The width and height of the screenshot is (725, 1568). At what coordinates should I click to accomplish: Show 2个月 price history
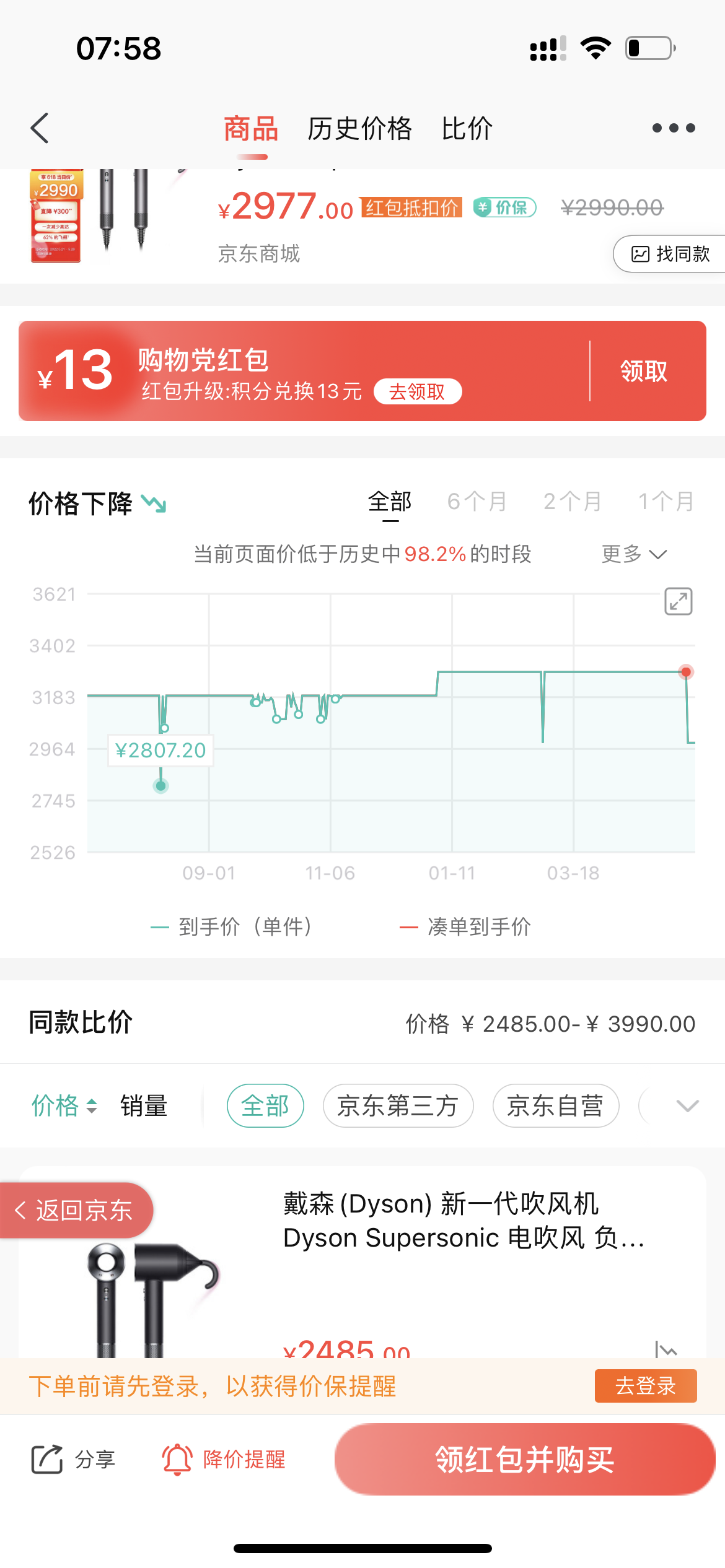coord(572,501)
